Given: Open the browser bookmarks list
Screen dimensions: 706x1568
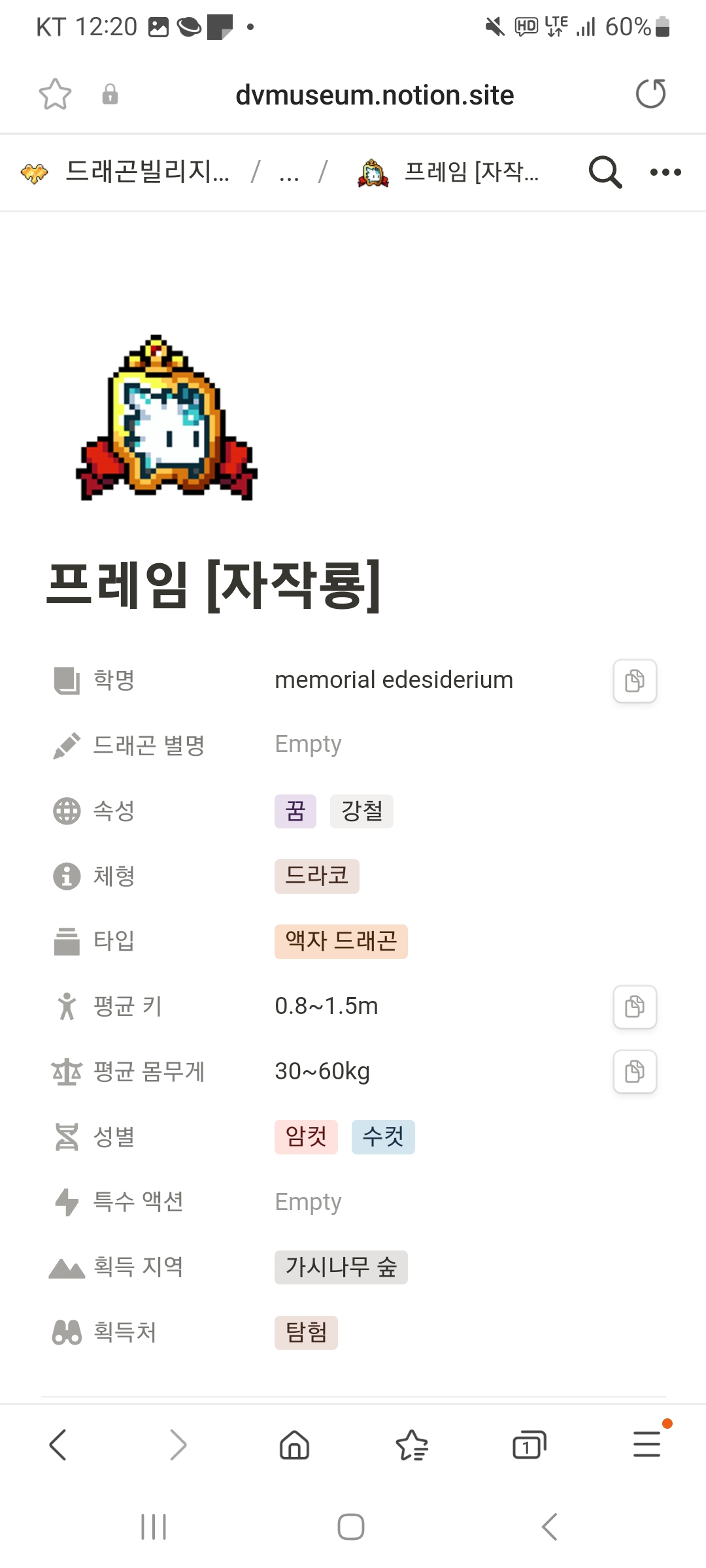Looking at the screenshot, I should point(412,1445).
